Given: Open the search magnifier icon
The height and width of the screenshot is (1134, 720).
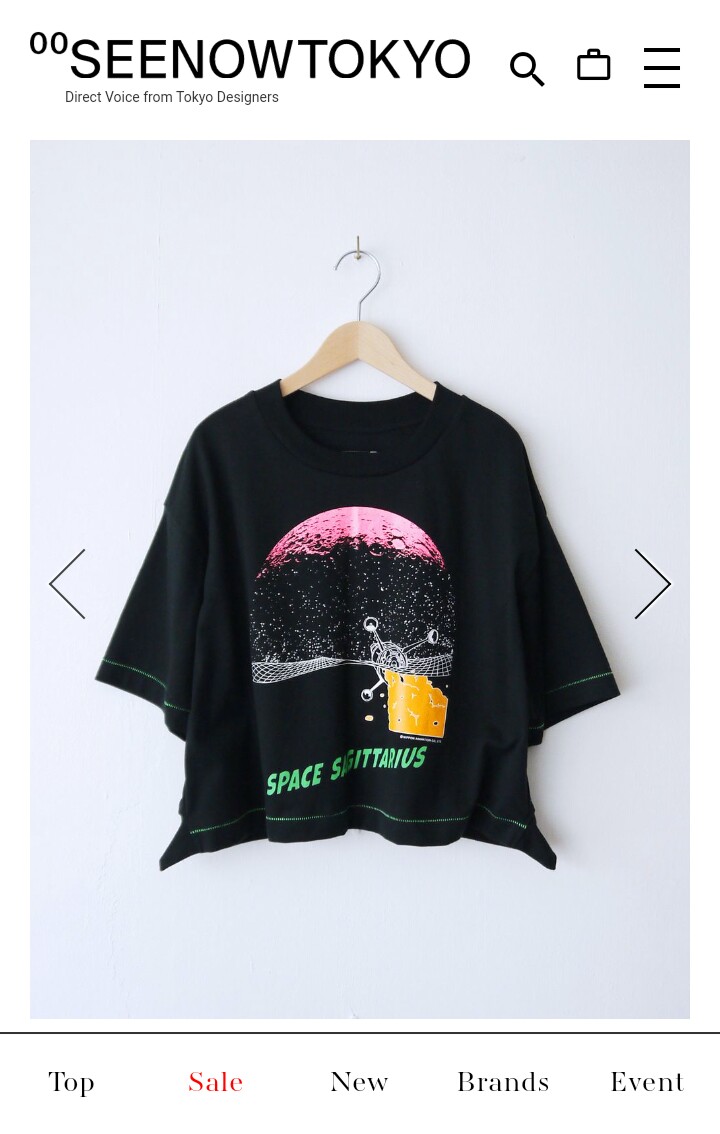Looking at the screenshot, I should [527, 69].
